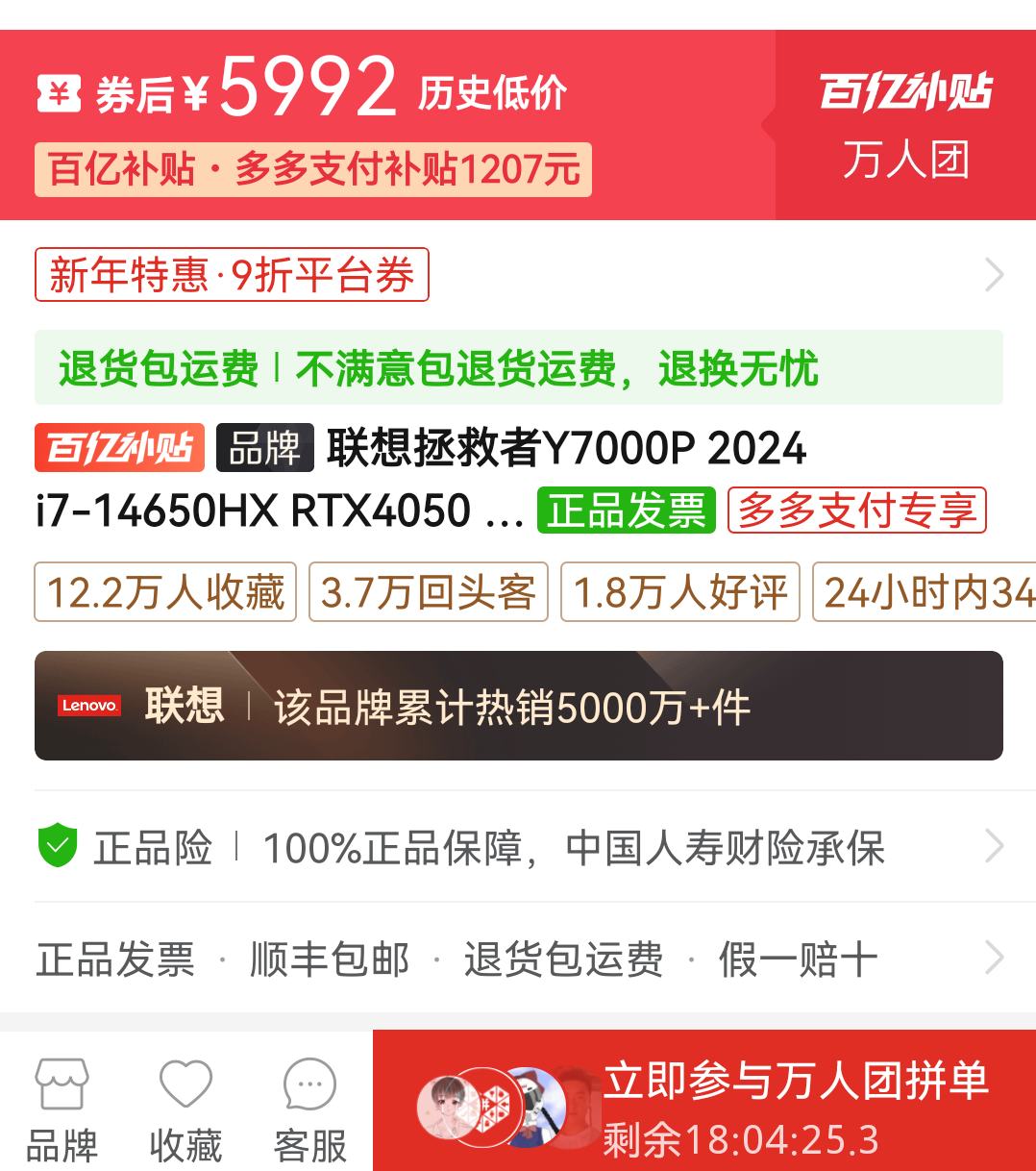Viewport: 1036px width, 1171px height.
Task: Click the green shield icon next to 正品险
Action: [x=56, y=847]
